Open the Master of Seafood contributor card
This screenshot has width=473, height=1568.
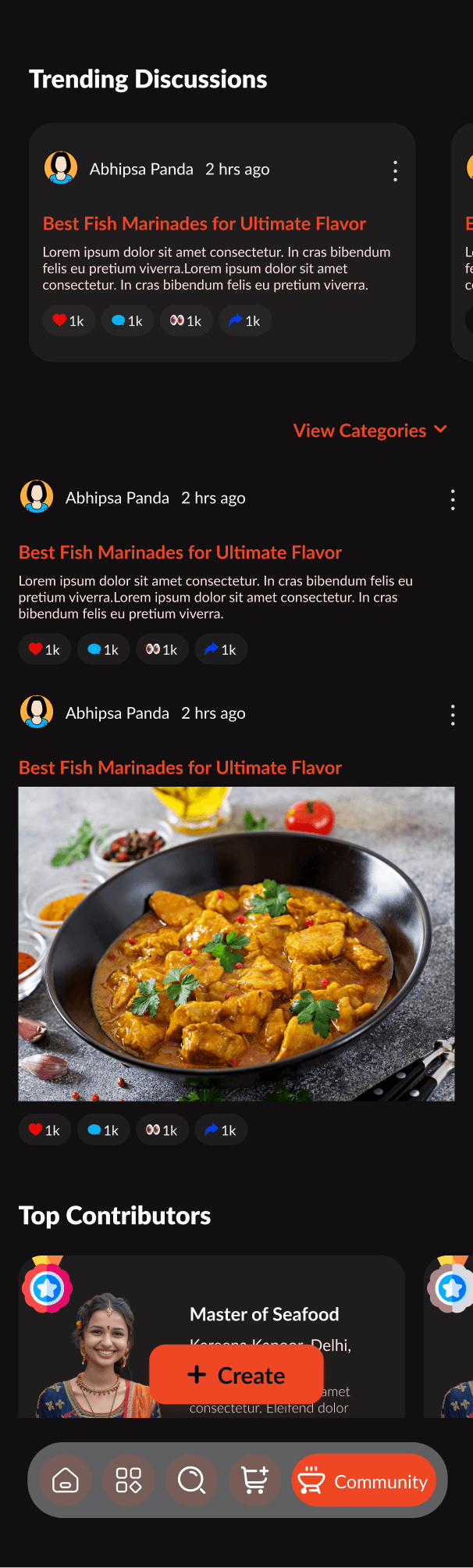point(265,1314)
